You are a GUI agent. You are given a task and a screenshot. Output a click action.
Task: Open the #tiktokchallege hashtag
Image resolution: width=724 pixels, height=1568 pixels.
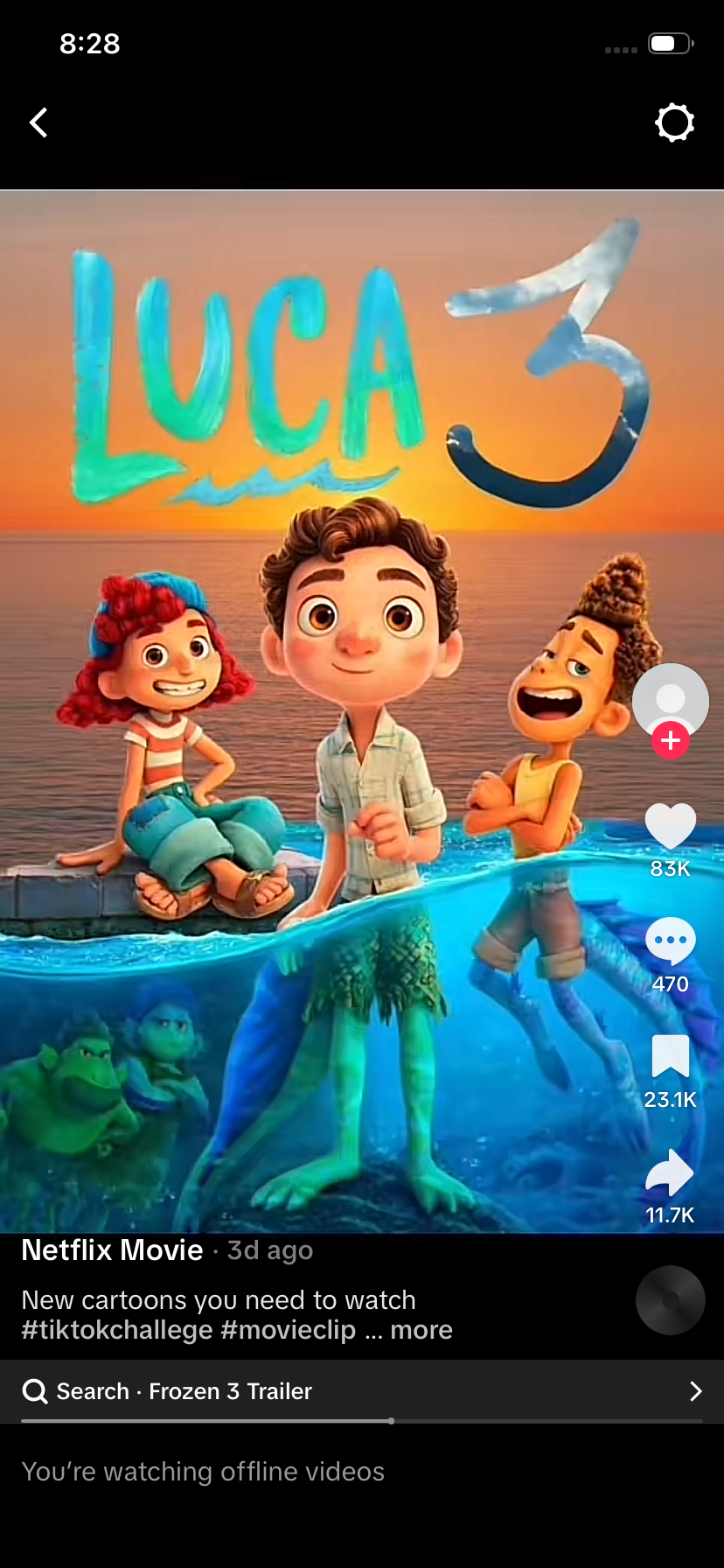(x=117, y=1330)
